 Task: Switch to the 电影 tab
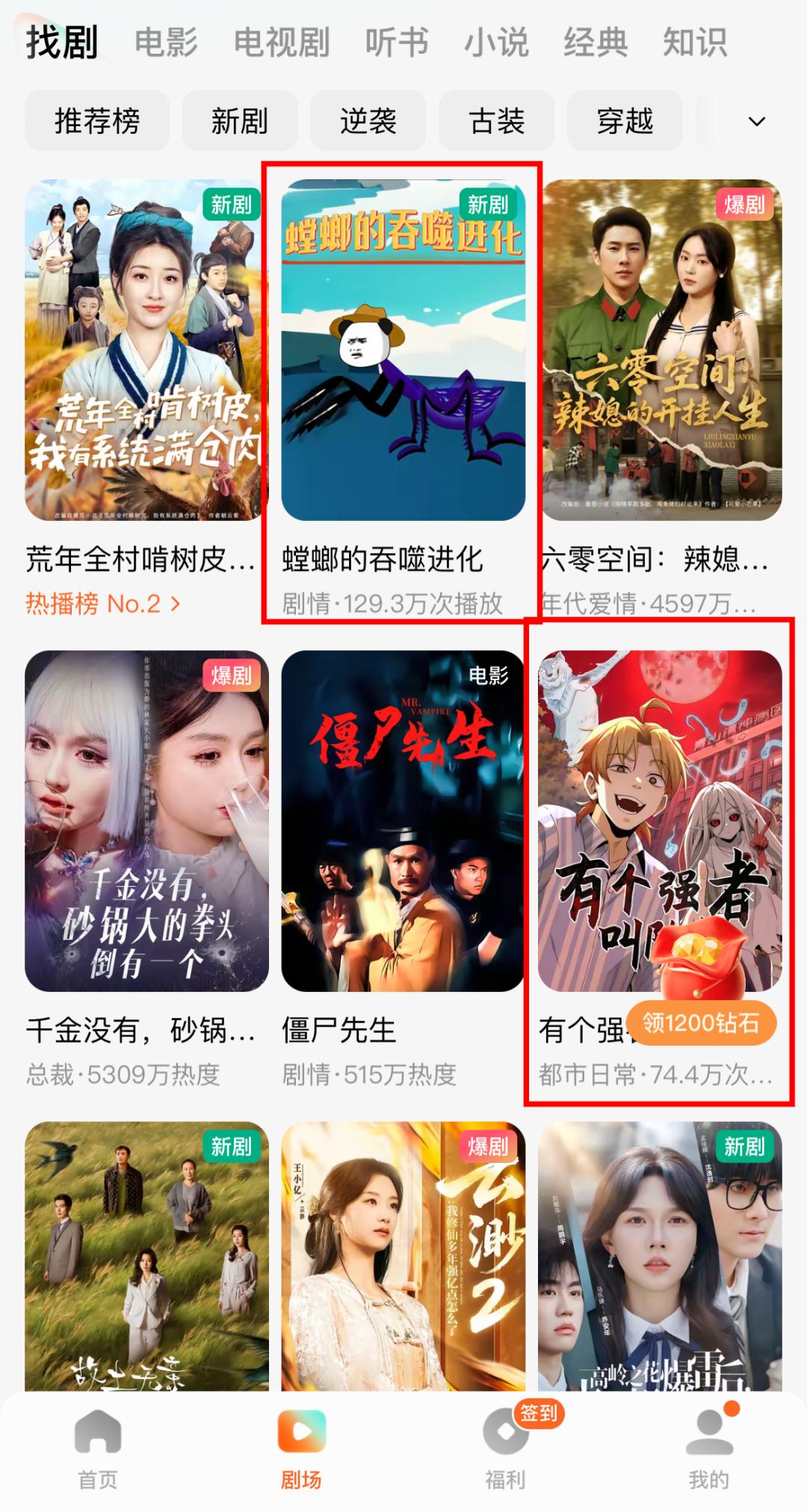pos(166,42)
